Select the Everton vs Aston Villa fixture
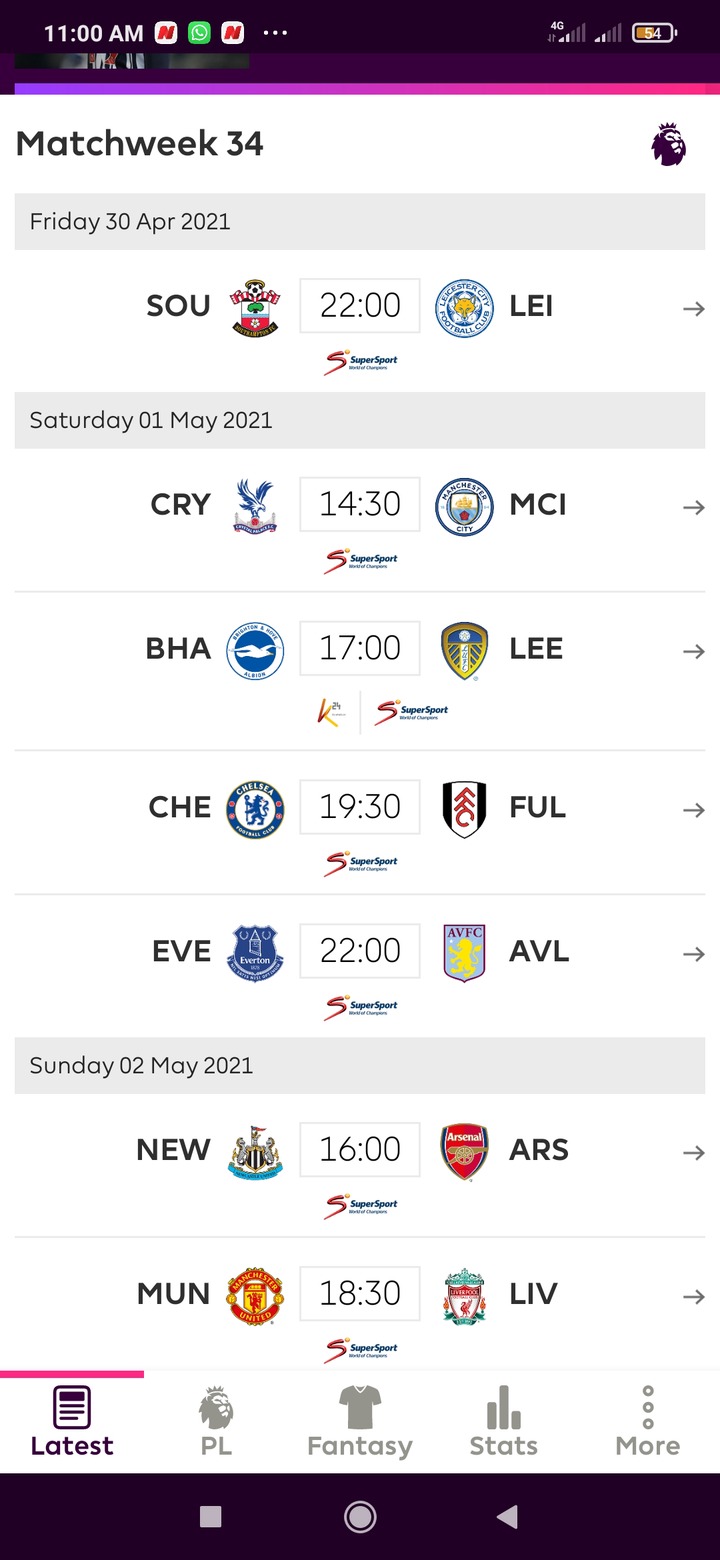The image size is (720, 1560). click(360, 966)
